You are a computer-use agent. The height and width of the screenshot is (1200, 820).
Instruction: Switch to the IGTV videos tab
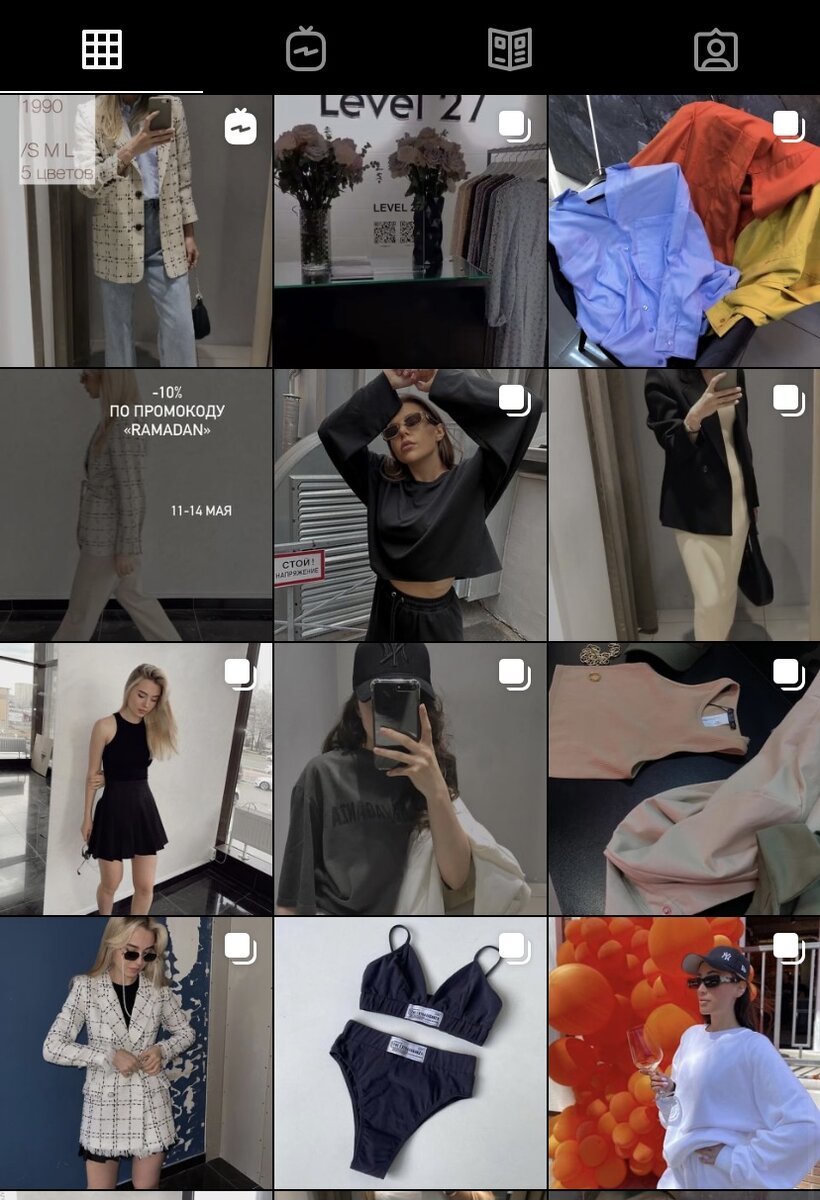pyautogui.click(x=306, y=49)
